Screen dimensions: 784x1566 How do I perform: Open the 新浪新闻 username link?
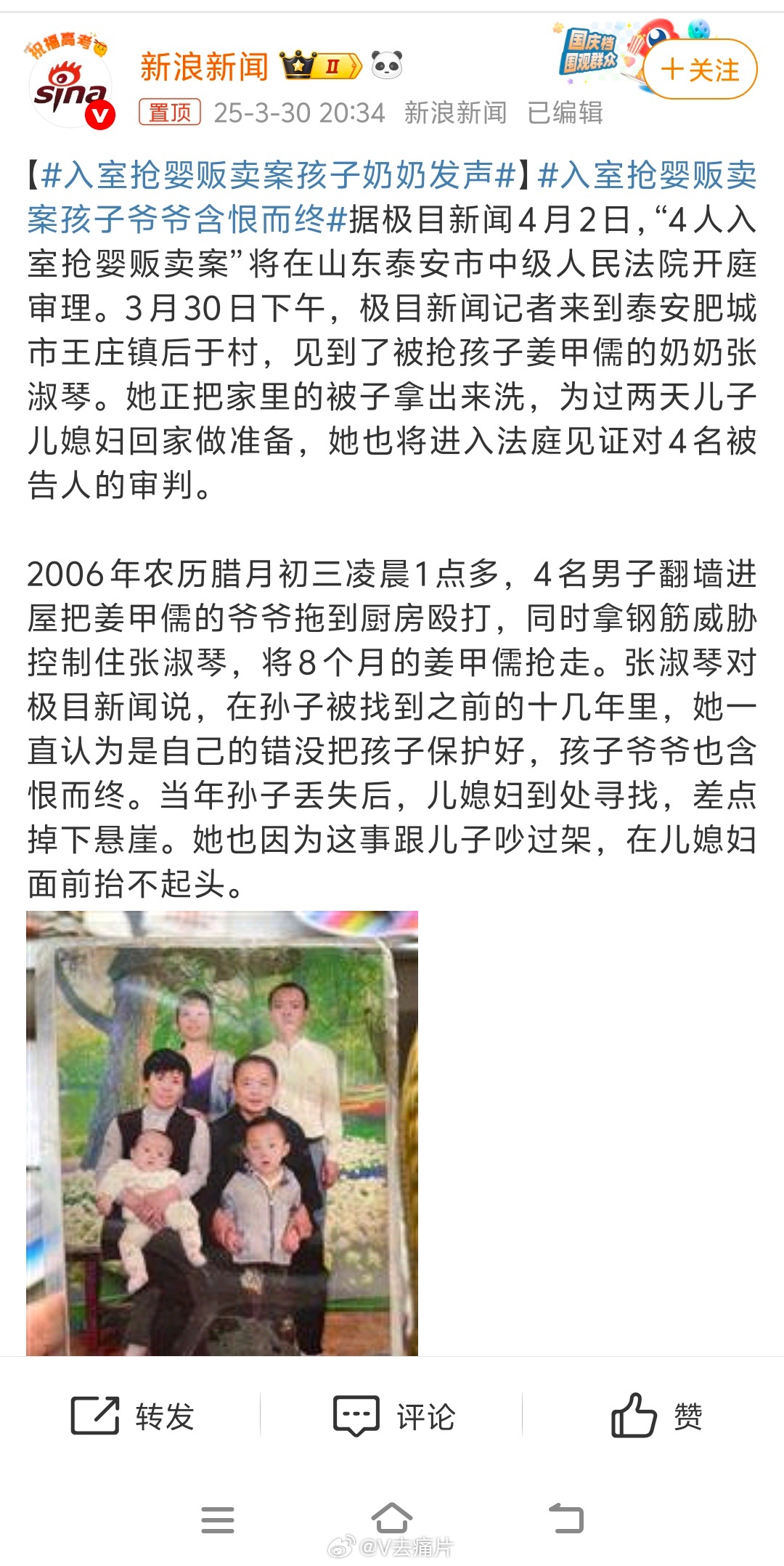(204, 67)
